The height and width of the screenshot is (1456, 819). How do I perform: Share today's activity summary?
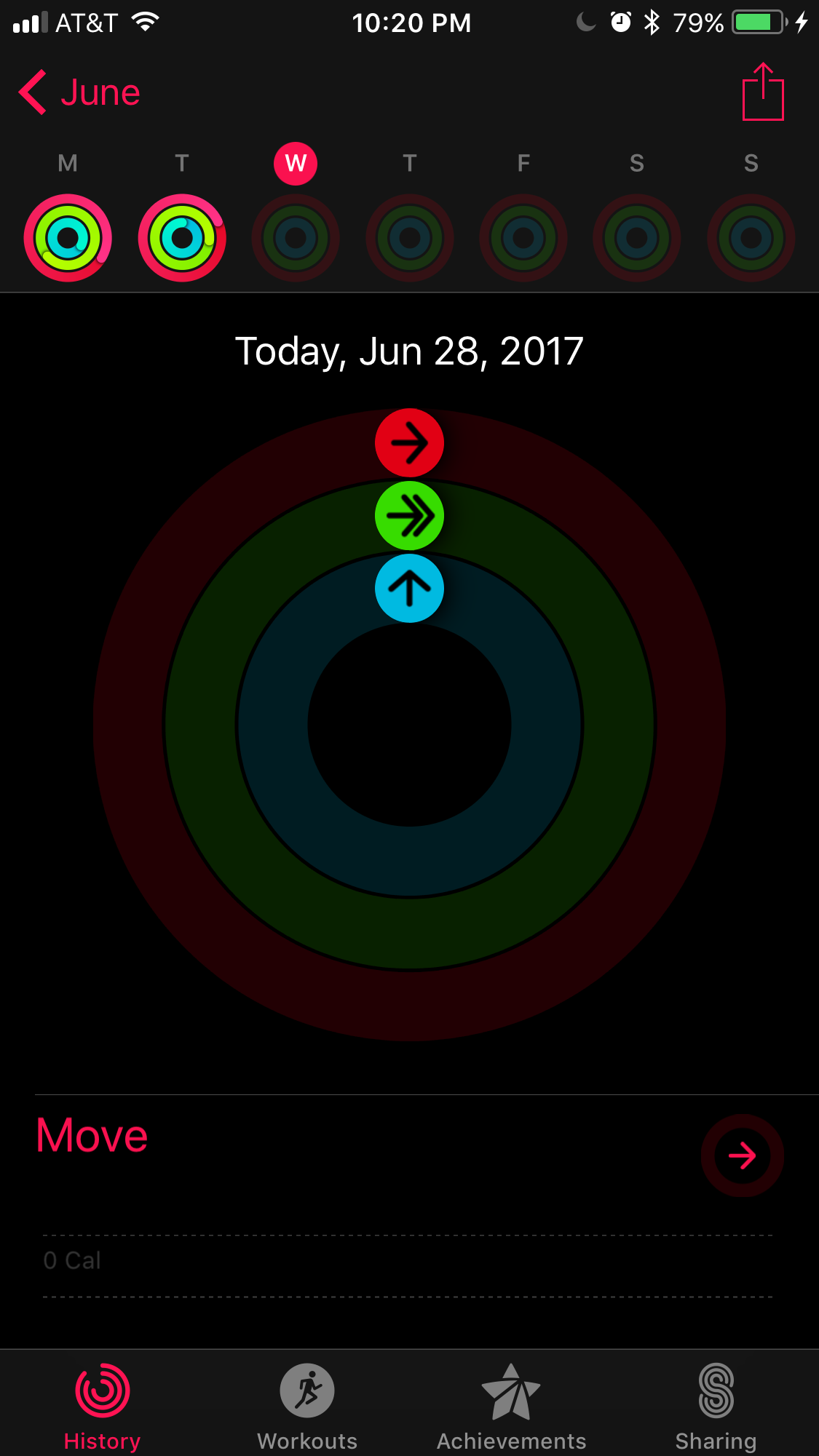[763, 92]
